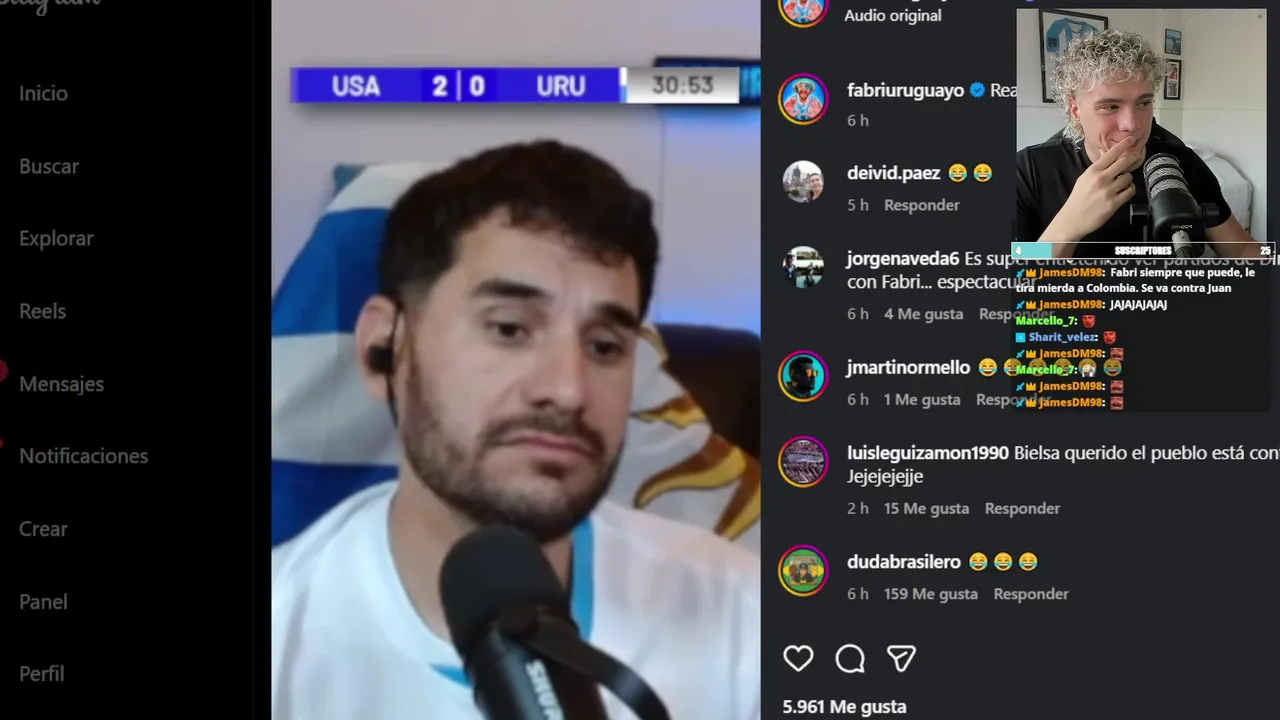This screenshot has width=1280, height=720.
Task: Reply to deivid.paez's comment
Action: click(x=921, y=205)
